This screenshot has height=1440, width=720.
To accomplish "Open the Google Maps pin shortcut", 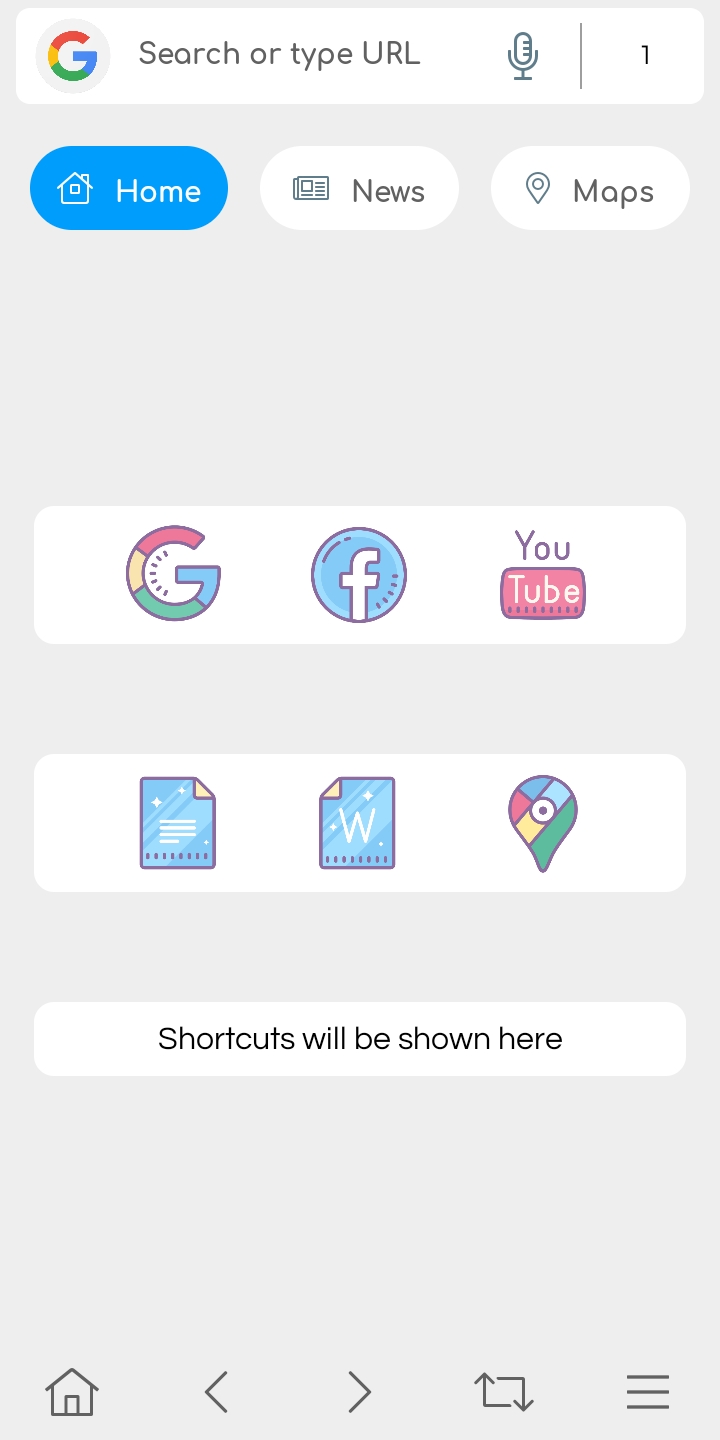I will pyautogui.click(x=543, y=823).
